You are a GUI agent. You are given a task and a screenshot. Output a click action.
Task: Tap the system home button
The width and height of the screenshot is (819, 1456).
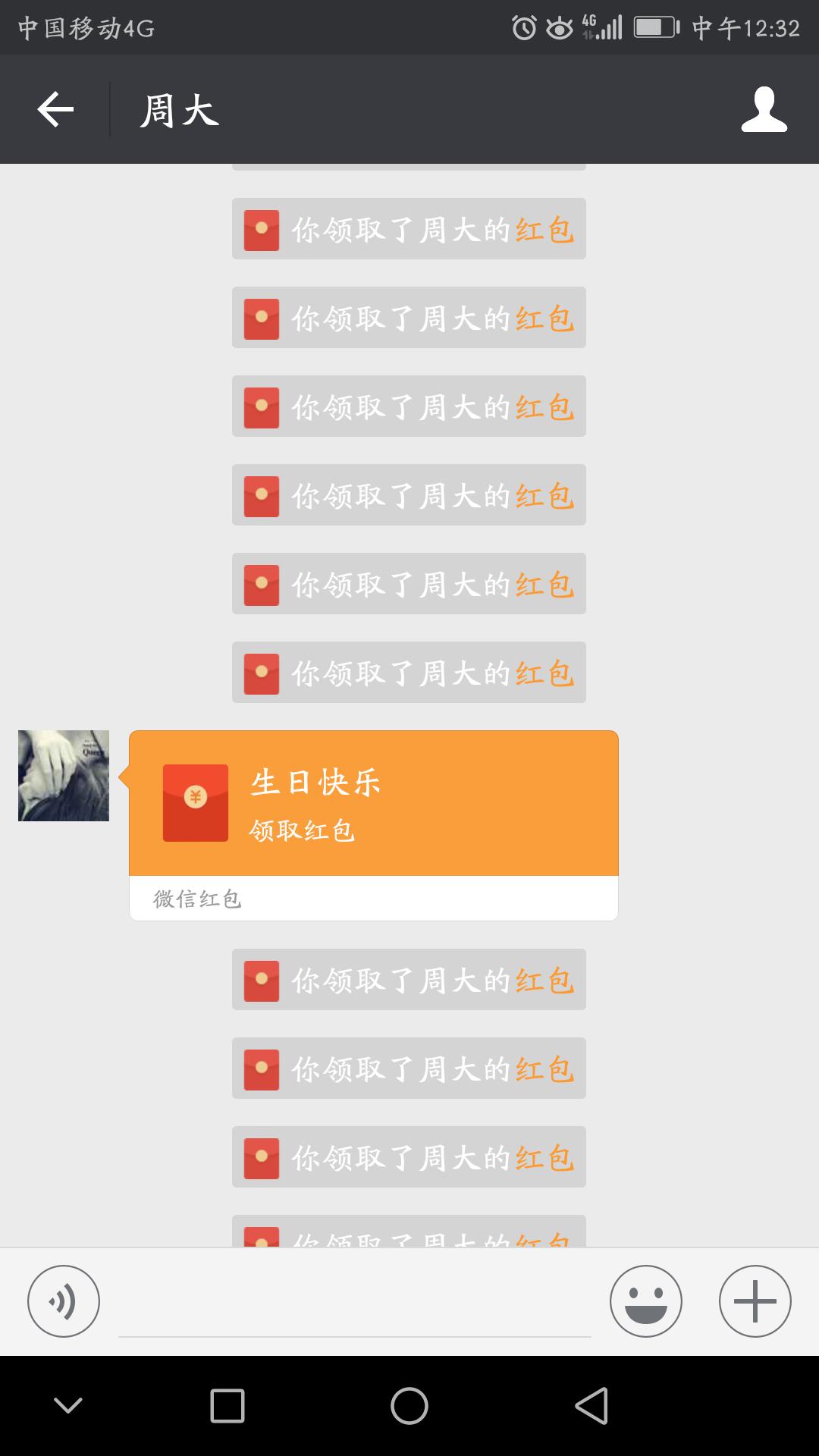pyautogui.click(x=409, y=1406)
